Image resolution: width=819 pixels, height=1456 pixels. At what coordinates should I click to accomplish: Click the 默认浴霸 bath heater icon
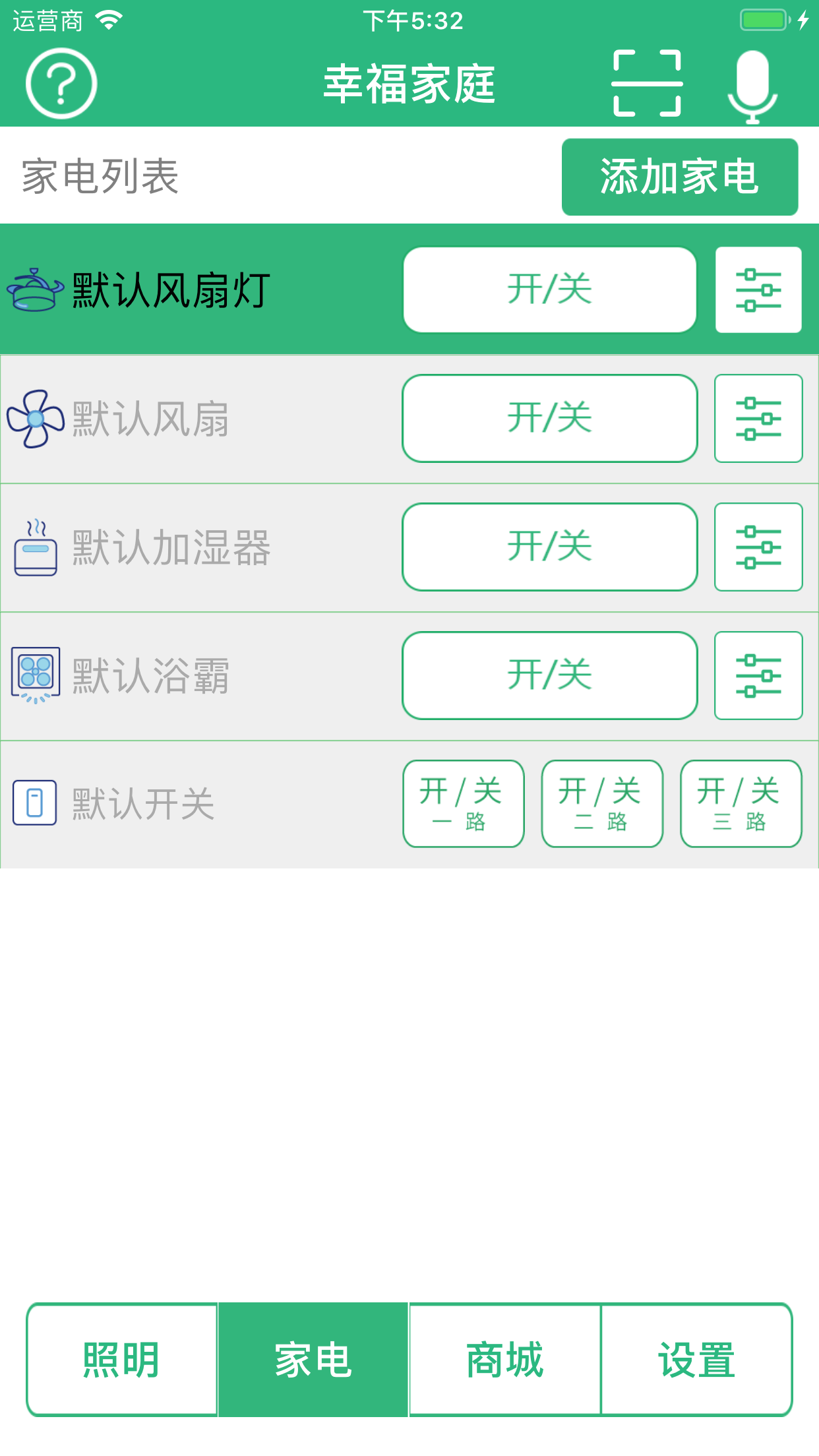click(x=36, y=674)
